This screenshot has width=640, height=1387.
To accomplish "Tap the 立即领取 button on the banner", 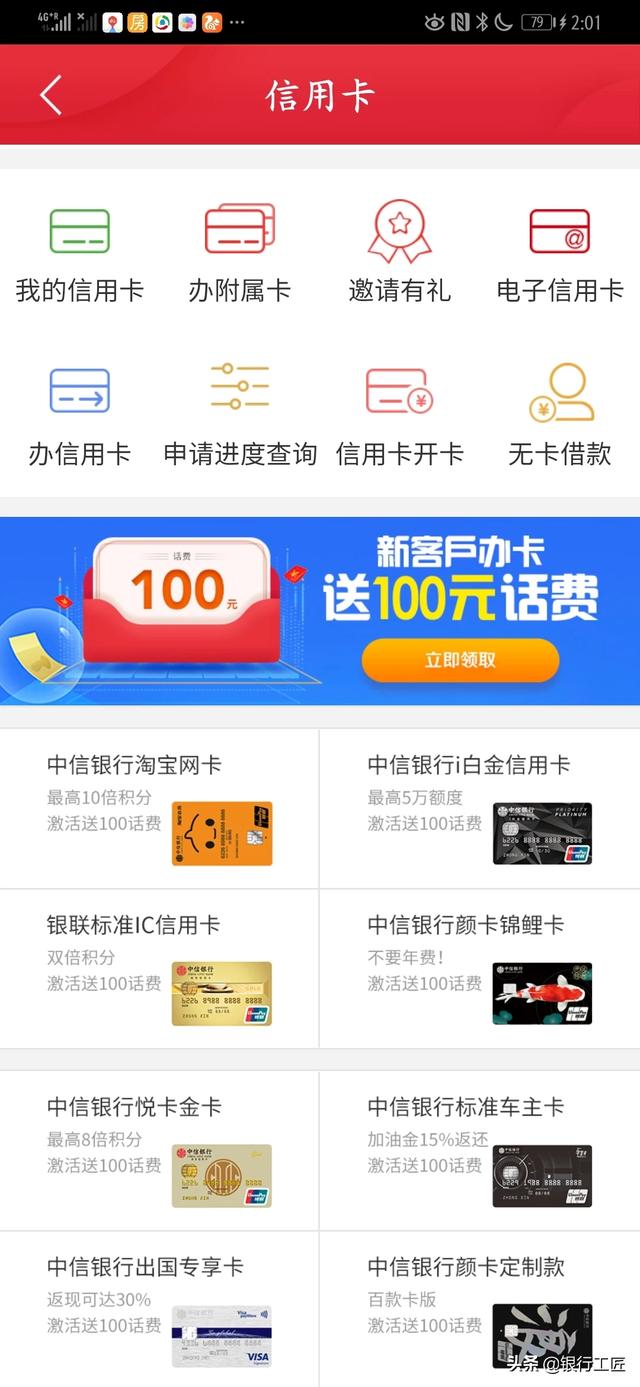I will click(460, 660).
